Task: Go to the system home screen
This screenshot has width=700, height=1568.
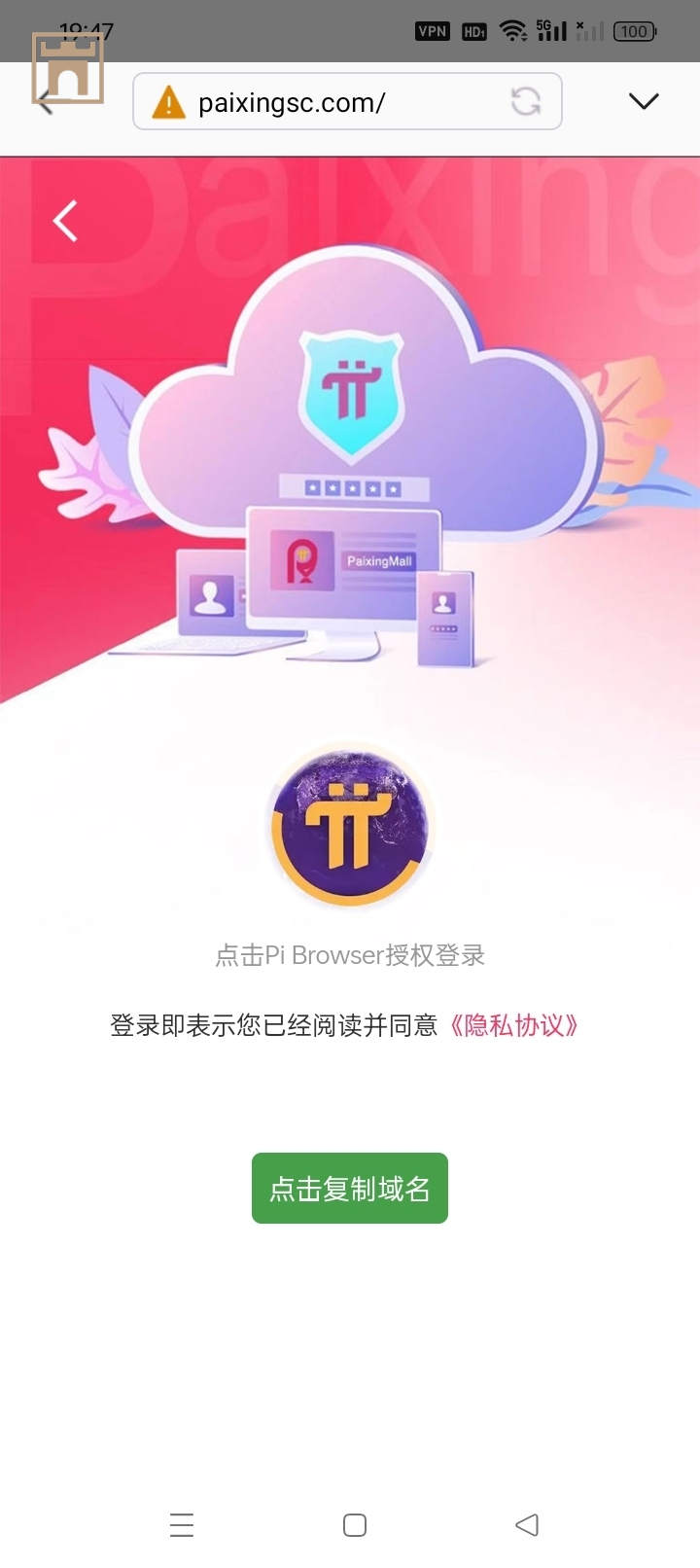Action: pos(355,1524)
